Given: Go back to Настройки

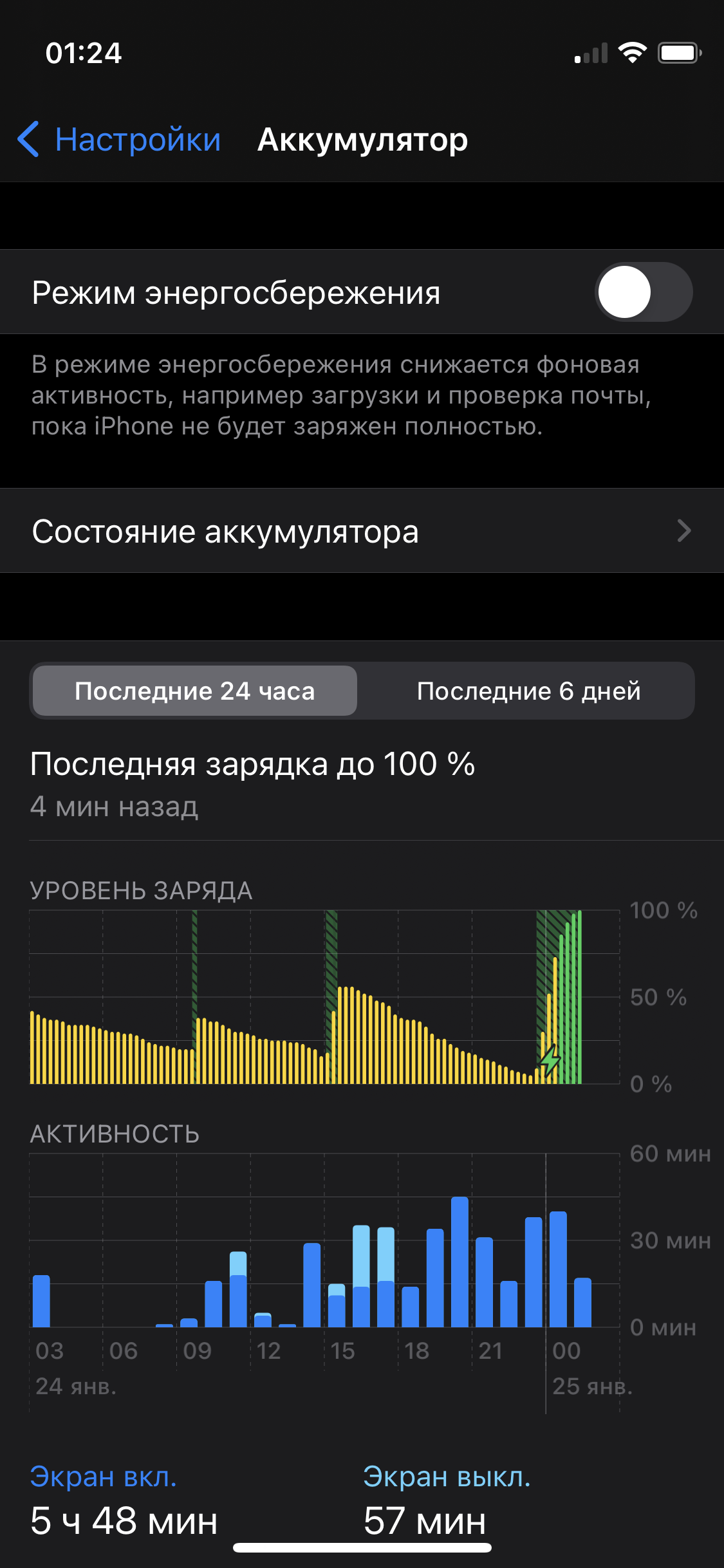Looking at the screenshot, I should point(119,140).
